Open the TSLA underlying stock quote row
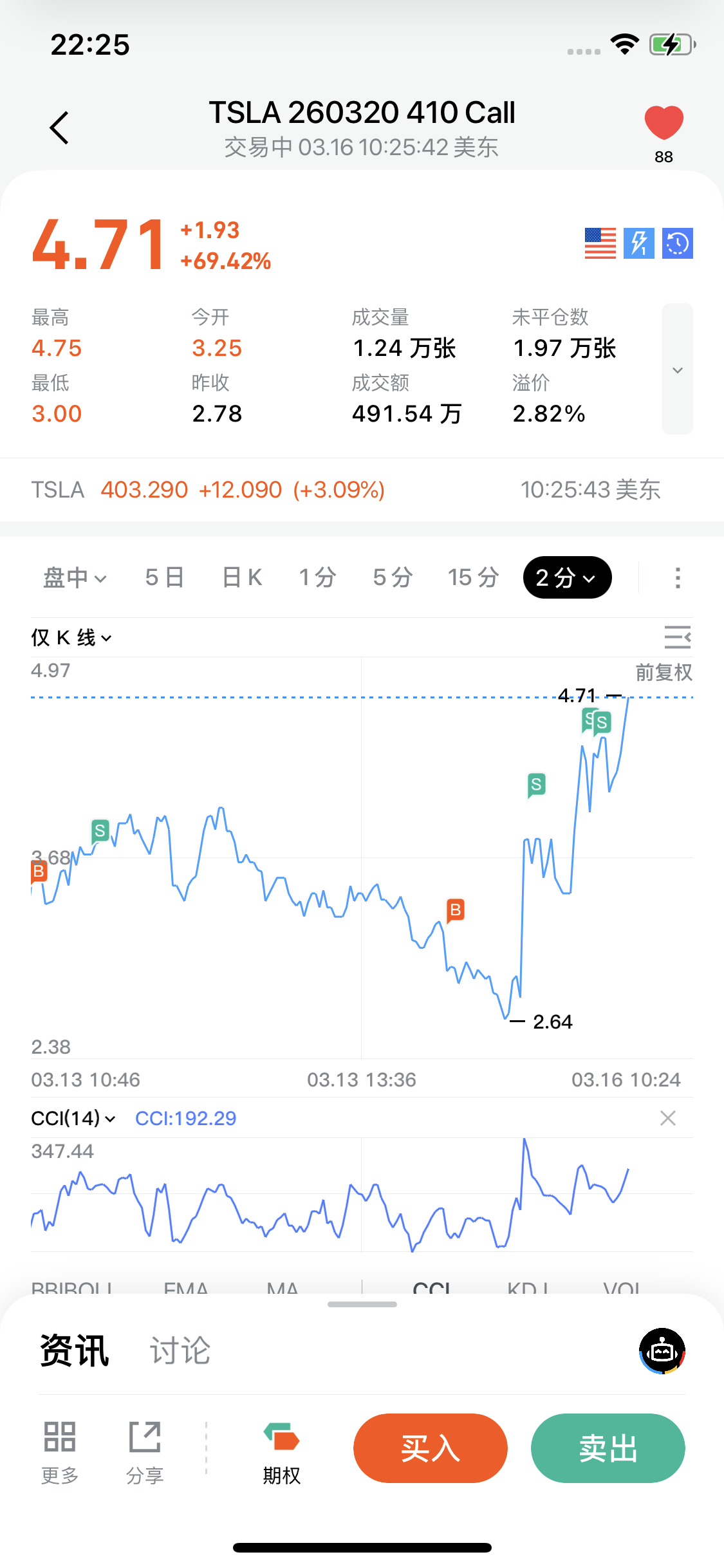 [x=348, y=490]
